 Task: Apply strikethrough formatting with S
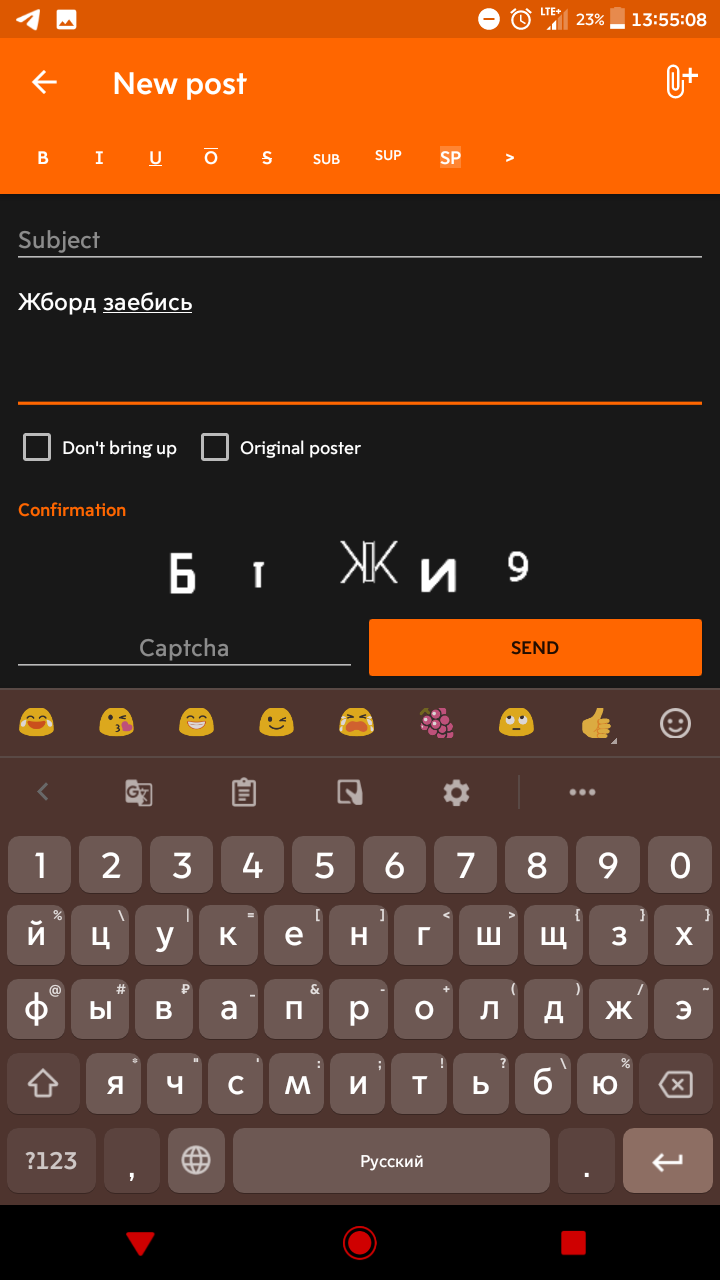[267, 158]
